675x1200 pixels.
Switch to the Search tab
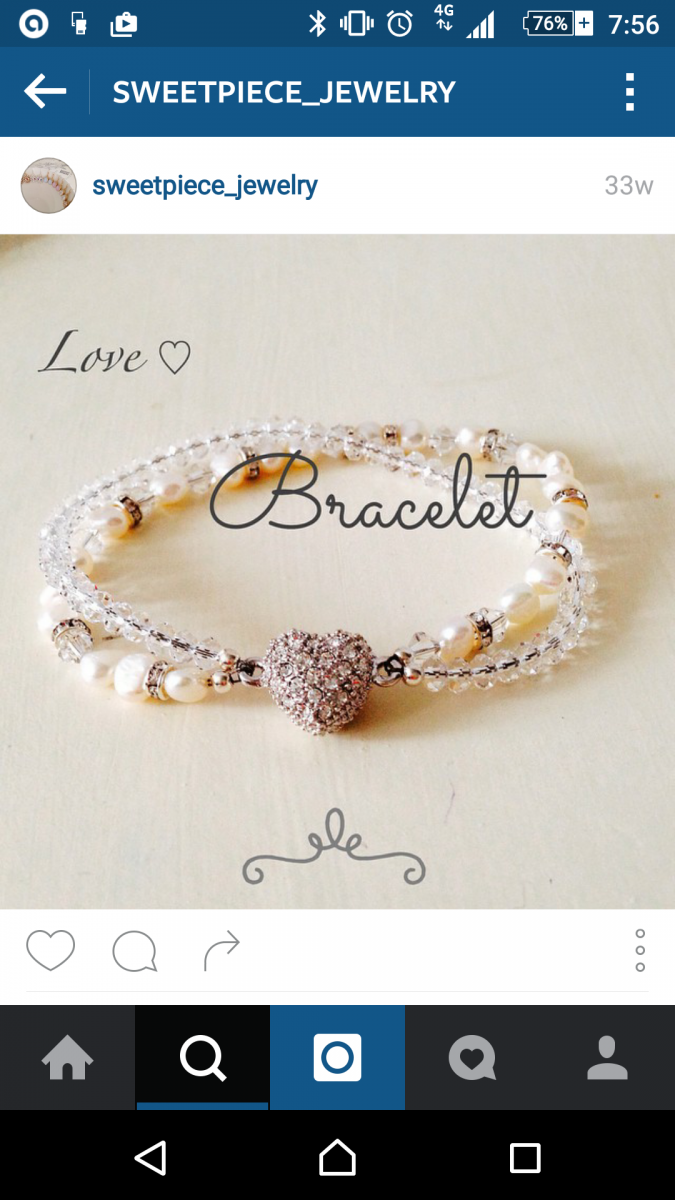[x=202, y=1058]
